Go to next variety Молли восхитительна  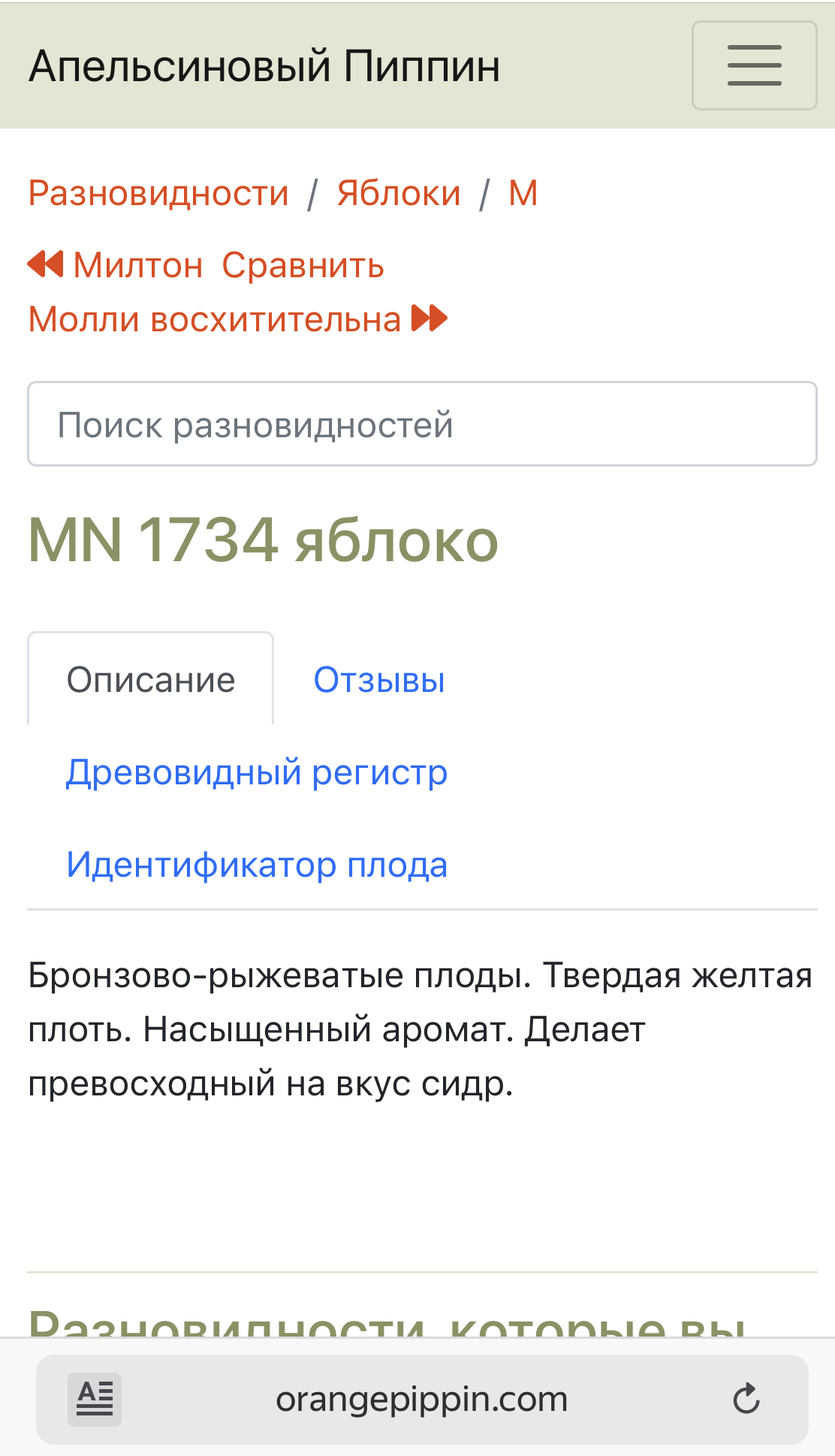[238, 319]
